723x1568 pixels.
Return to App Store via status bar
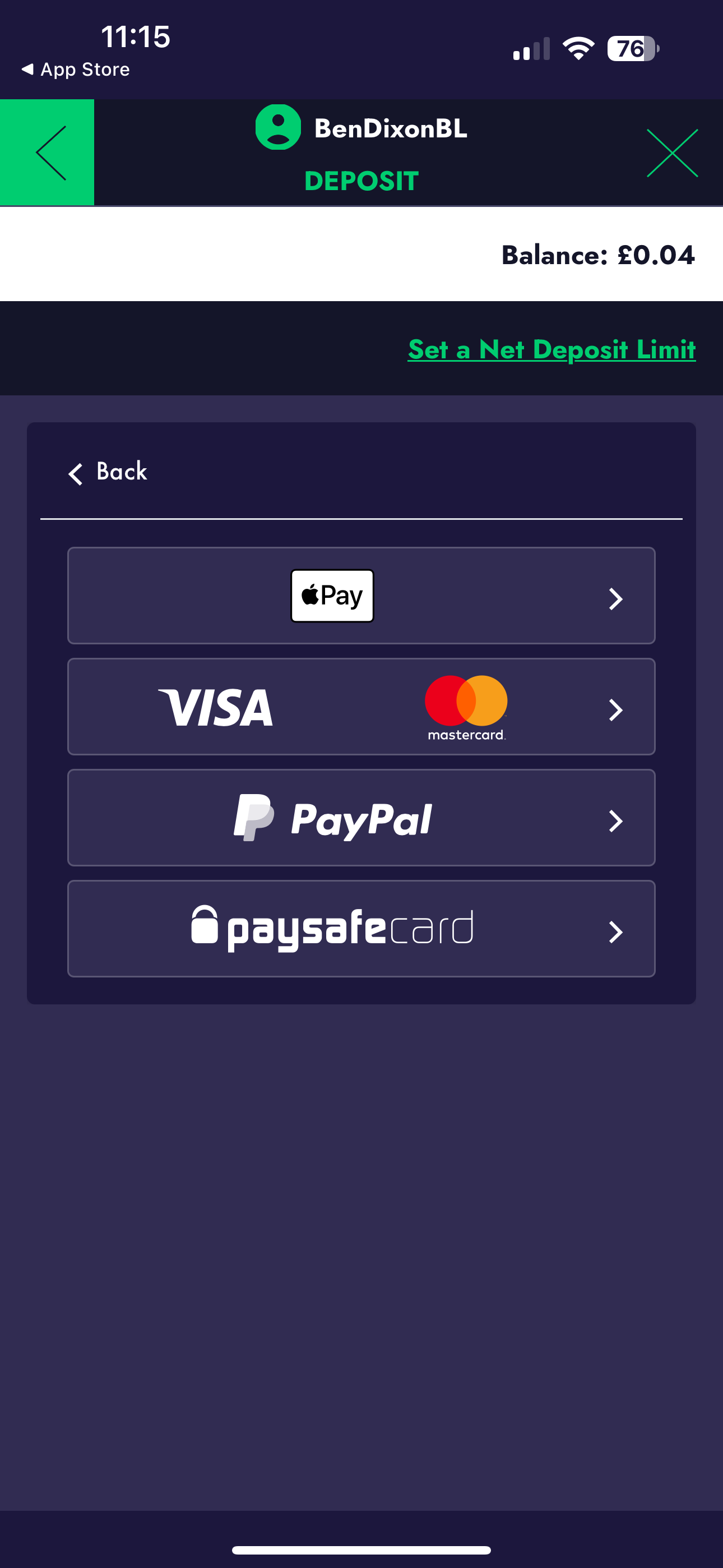point(76,70)
